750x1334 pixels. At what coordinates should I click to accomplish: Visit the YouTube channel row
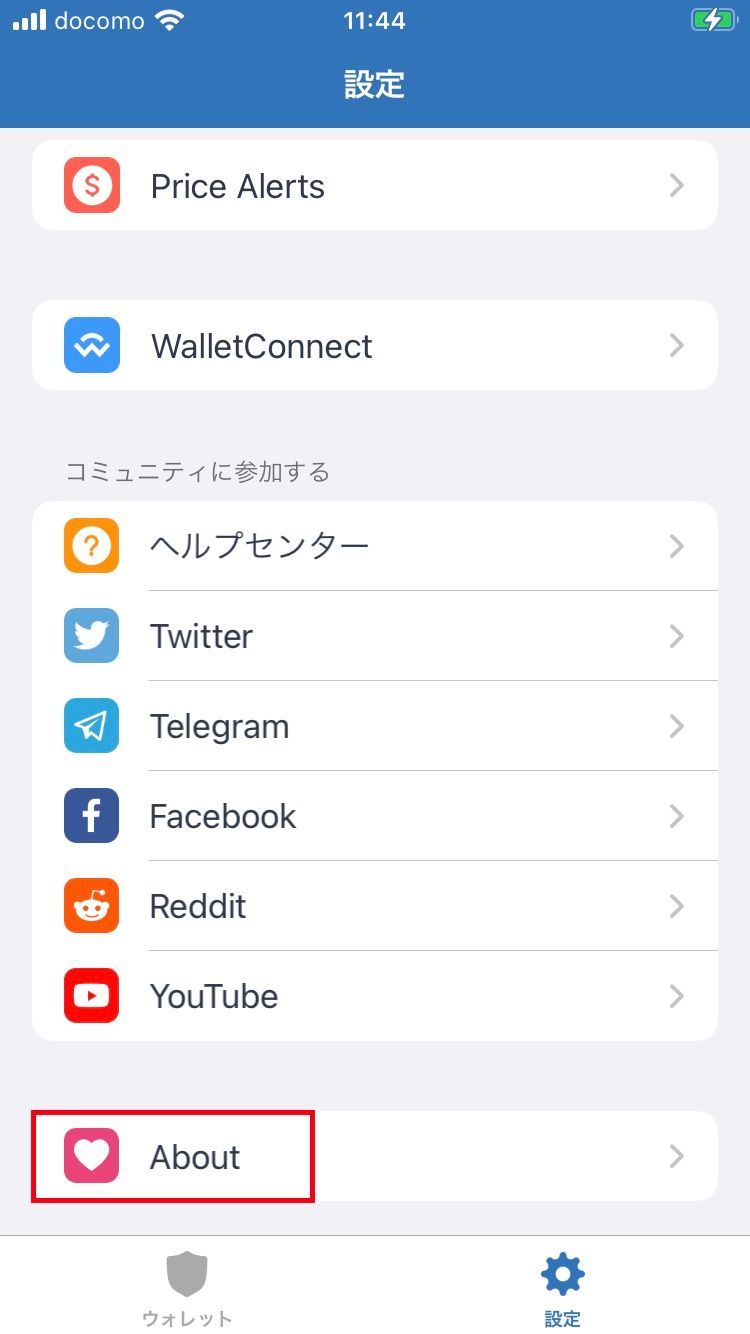(374, 996)
